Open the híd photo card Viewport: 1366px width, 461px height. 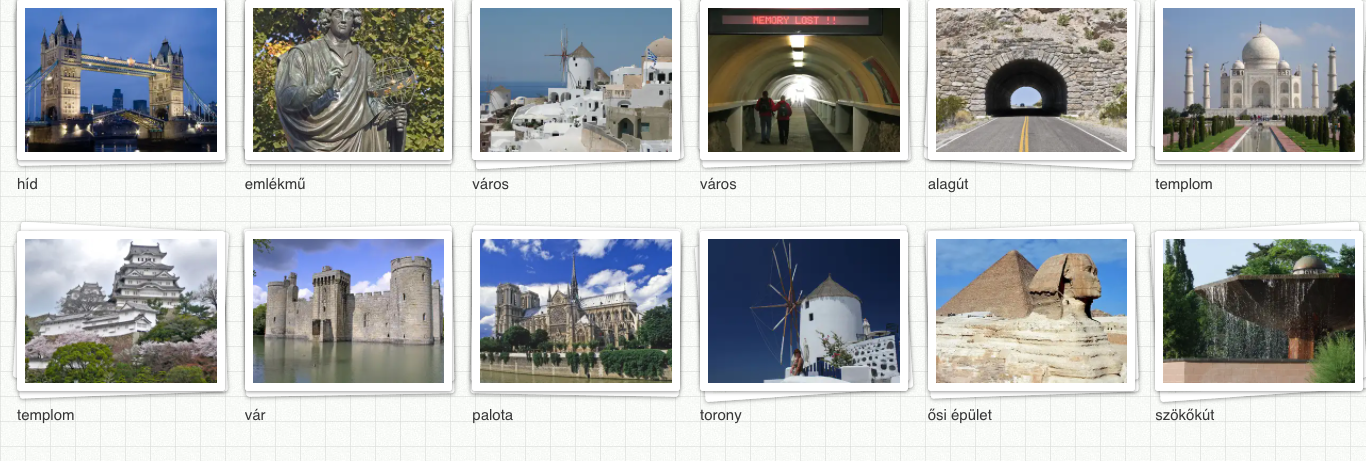(120, 80)
